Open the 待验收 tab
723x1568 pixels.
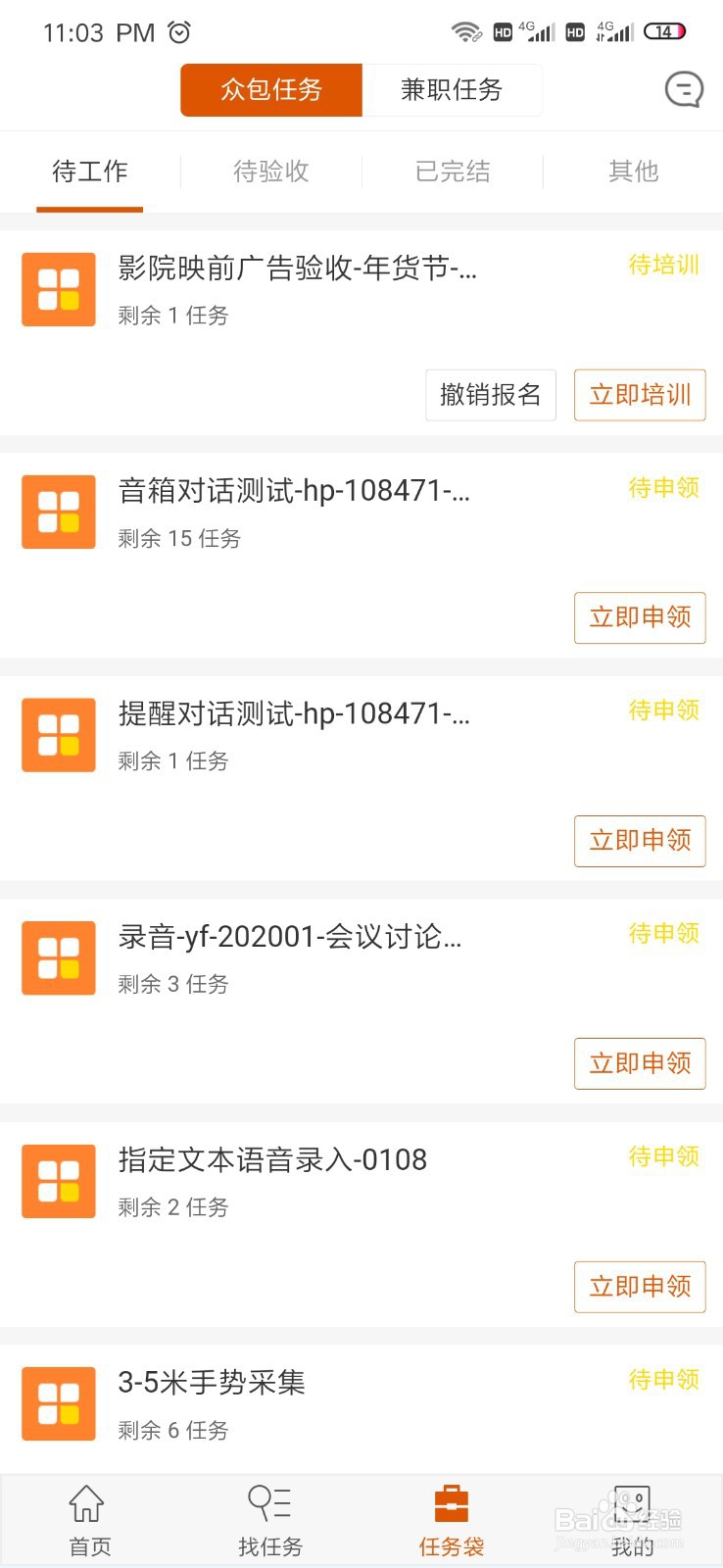coord(269,171)
